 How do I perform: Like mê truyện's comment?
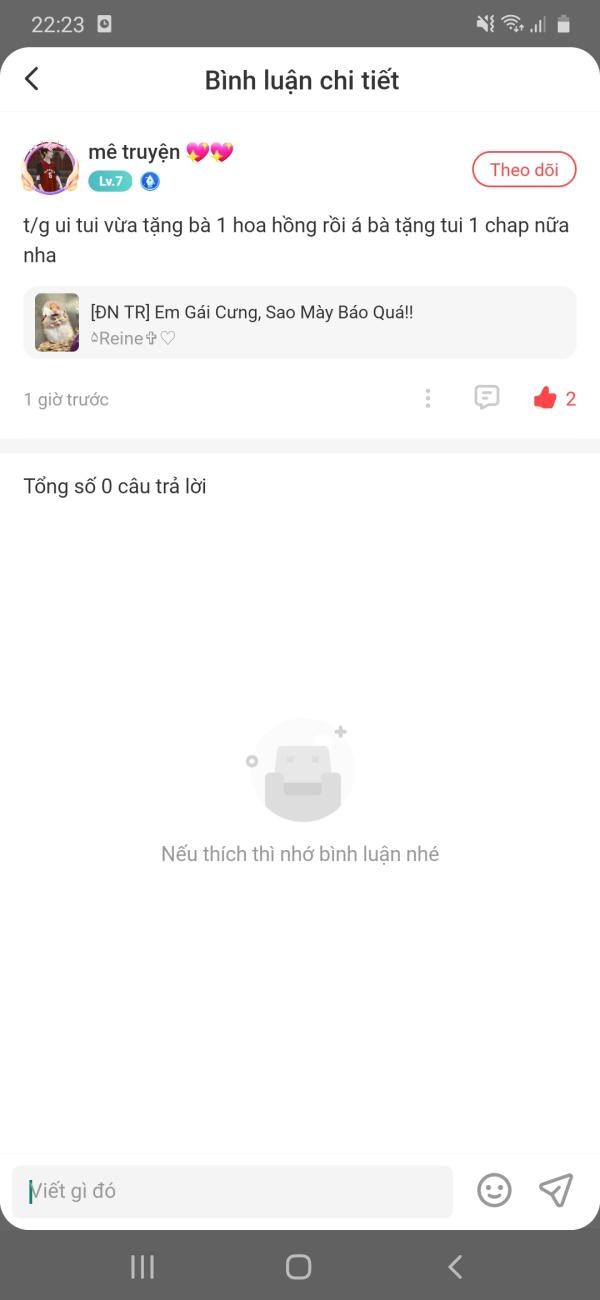545,399
